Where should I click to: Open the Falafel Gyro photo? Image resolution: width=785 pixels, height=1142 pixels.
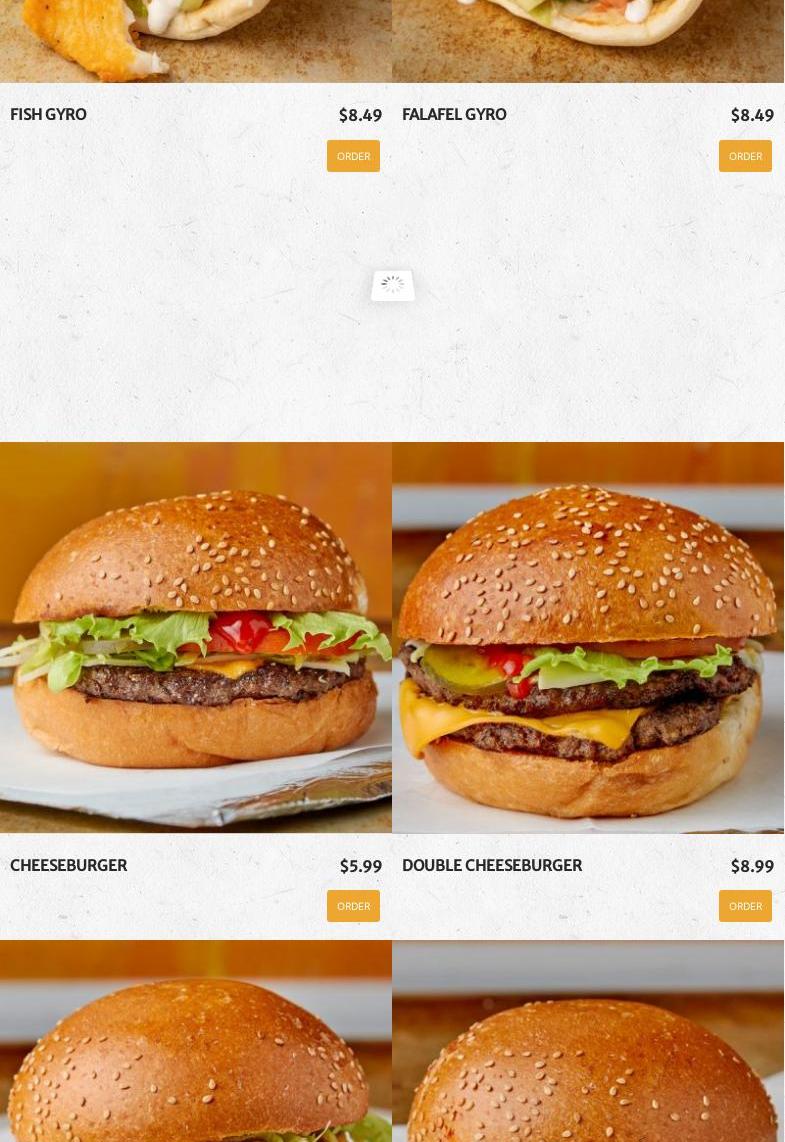pyautogui.click(x=588, y=40)
